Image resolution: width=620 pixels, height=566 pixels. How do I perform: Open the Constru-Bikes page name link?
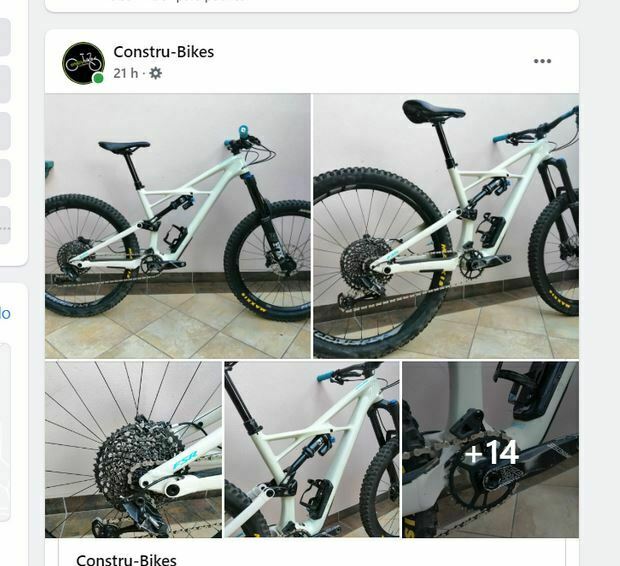pyautogui.click(x=163, y=52)
